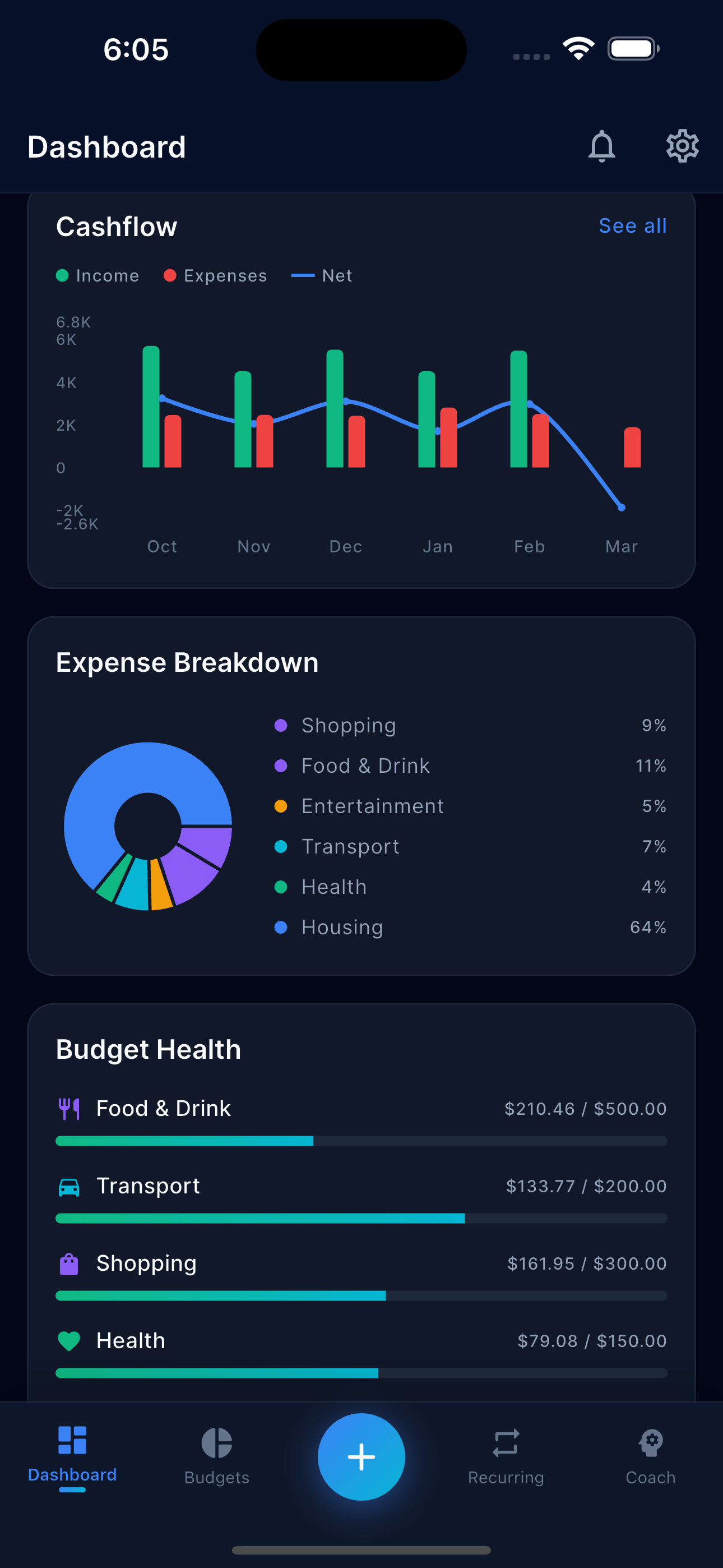This screenshot has height=1568, width=723.
Task: Click the Shopping bag icon
Action: point(69,1262)
